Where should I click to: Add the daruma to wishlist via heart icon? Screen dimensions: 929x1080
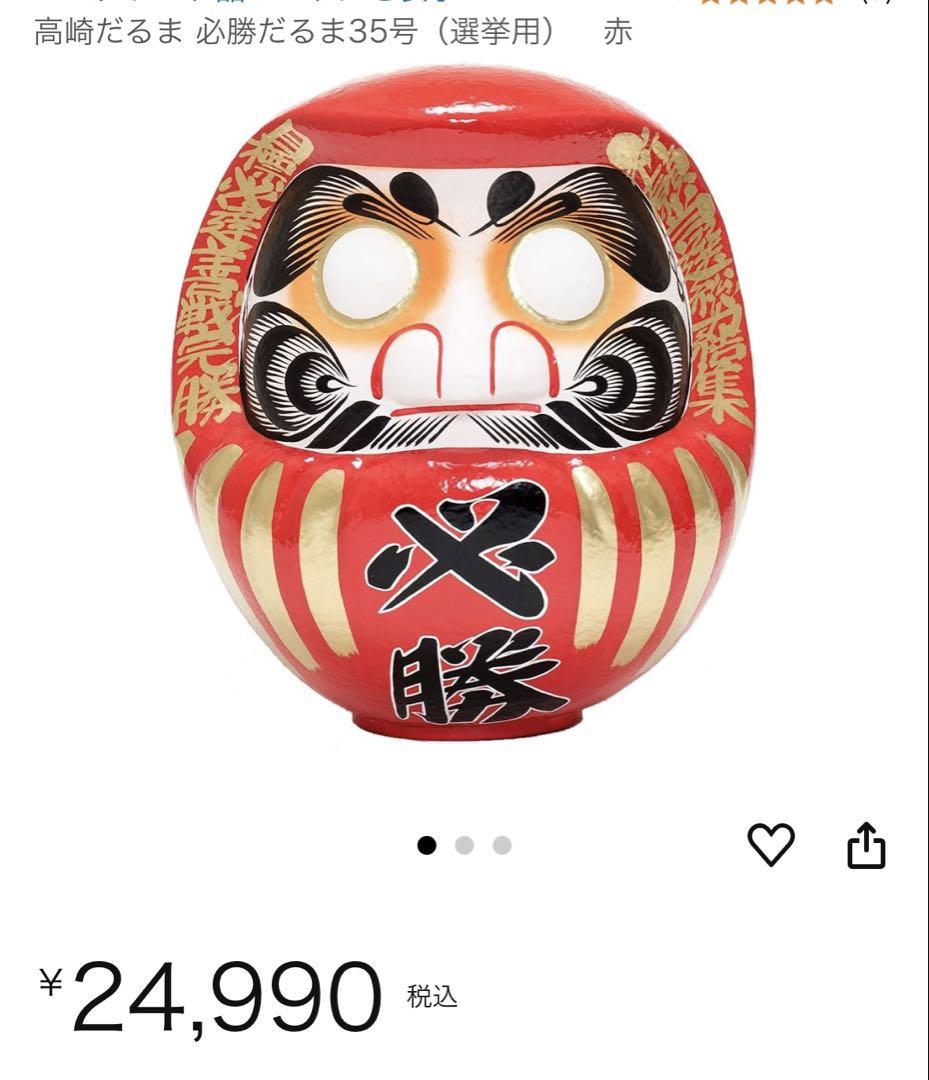point(771,845)
